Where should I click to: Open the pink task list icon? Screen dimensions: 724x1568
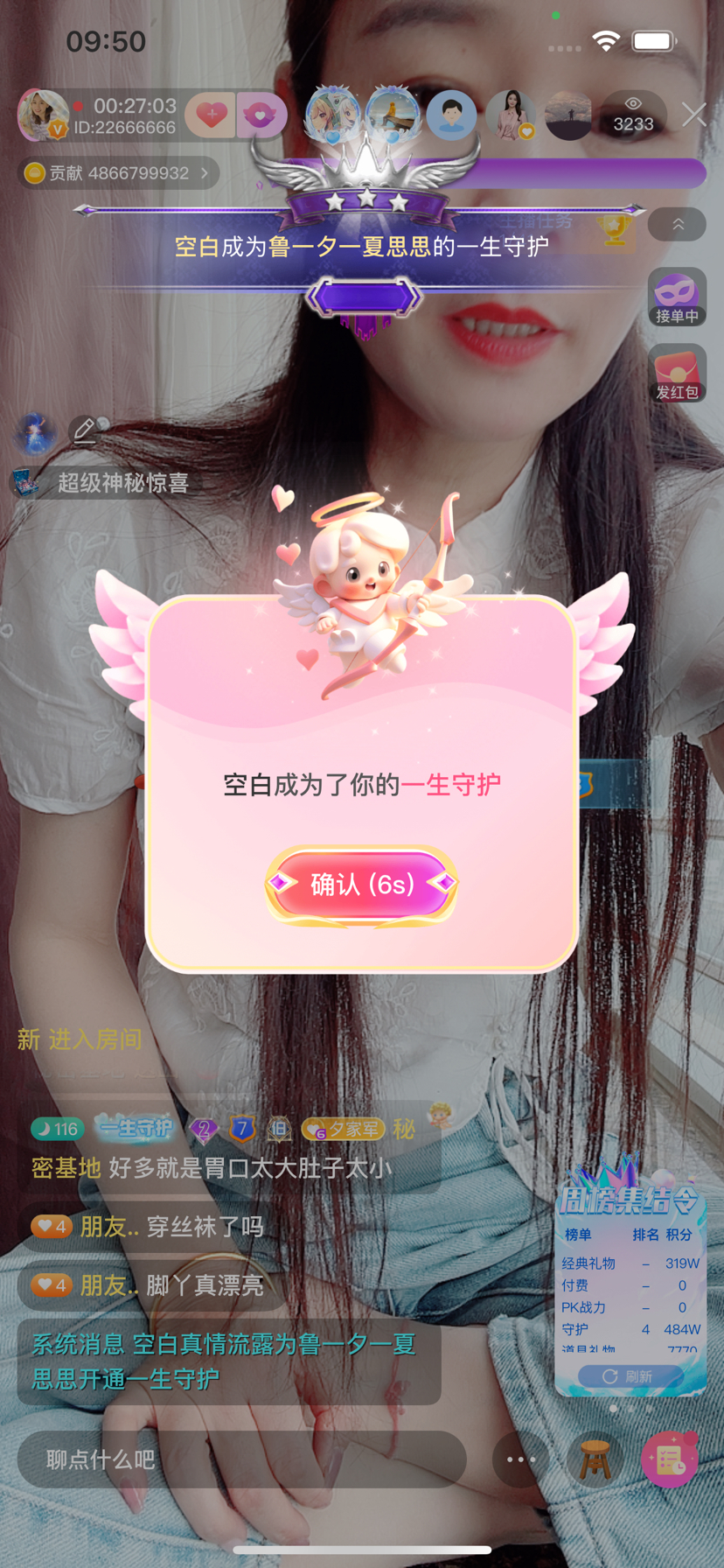[670, 1459]
